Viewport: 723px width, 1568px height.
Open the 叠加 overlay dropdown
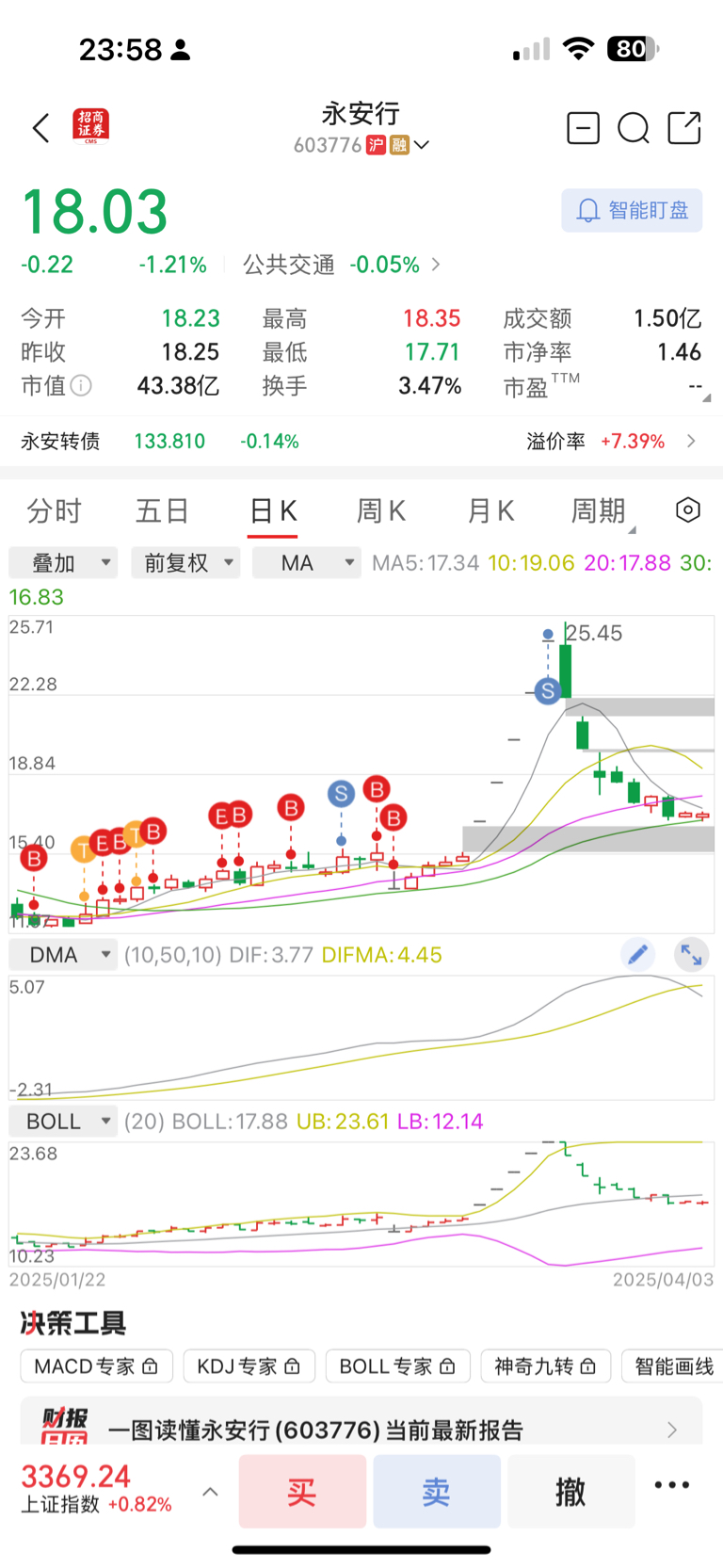(63, 563)
